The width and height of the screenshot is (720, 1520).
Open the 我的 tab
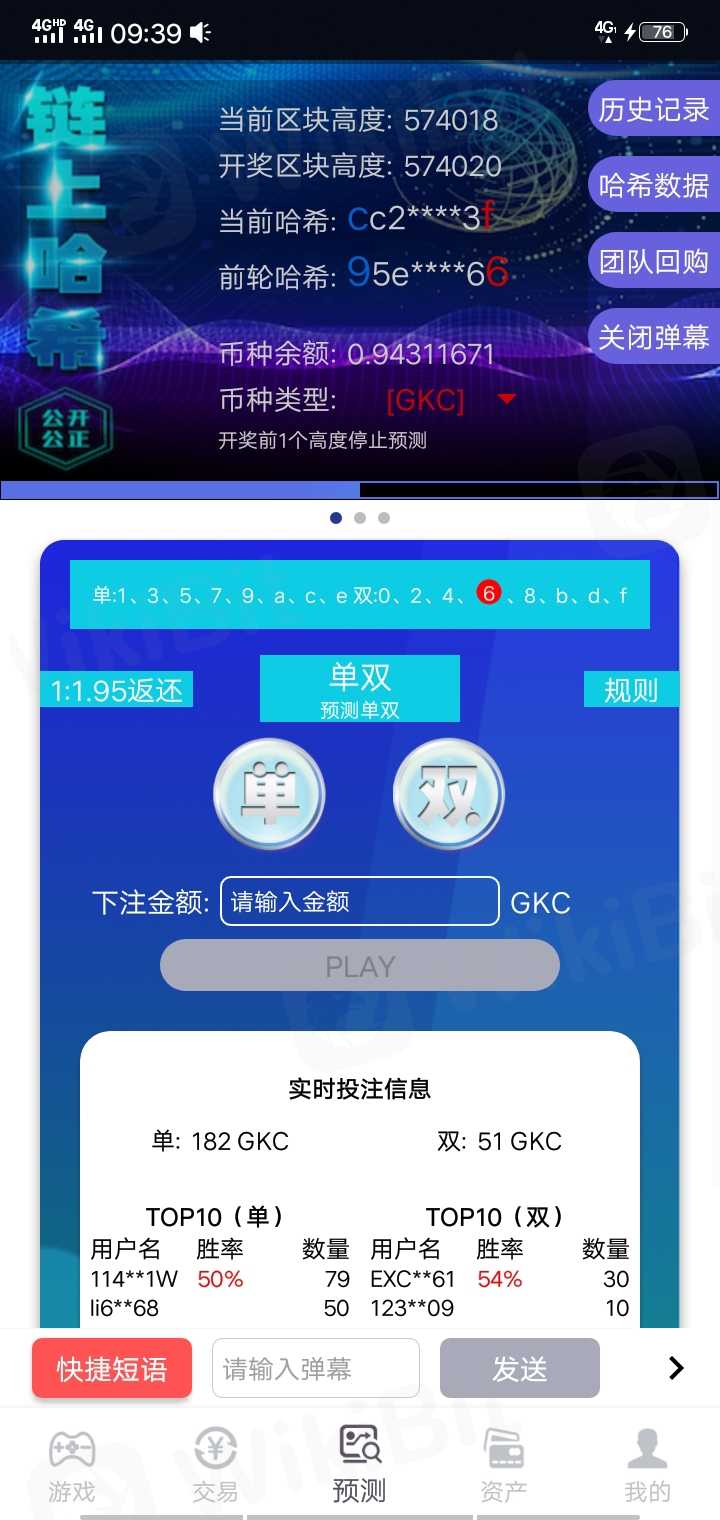[x=647, y=1467]
